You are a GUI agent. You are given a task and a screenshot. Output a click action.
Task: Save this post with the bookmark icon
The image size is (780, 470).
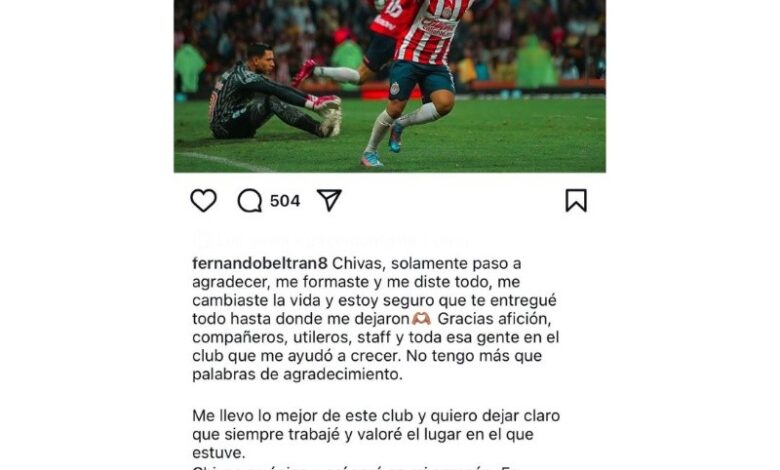pos(576,201)
